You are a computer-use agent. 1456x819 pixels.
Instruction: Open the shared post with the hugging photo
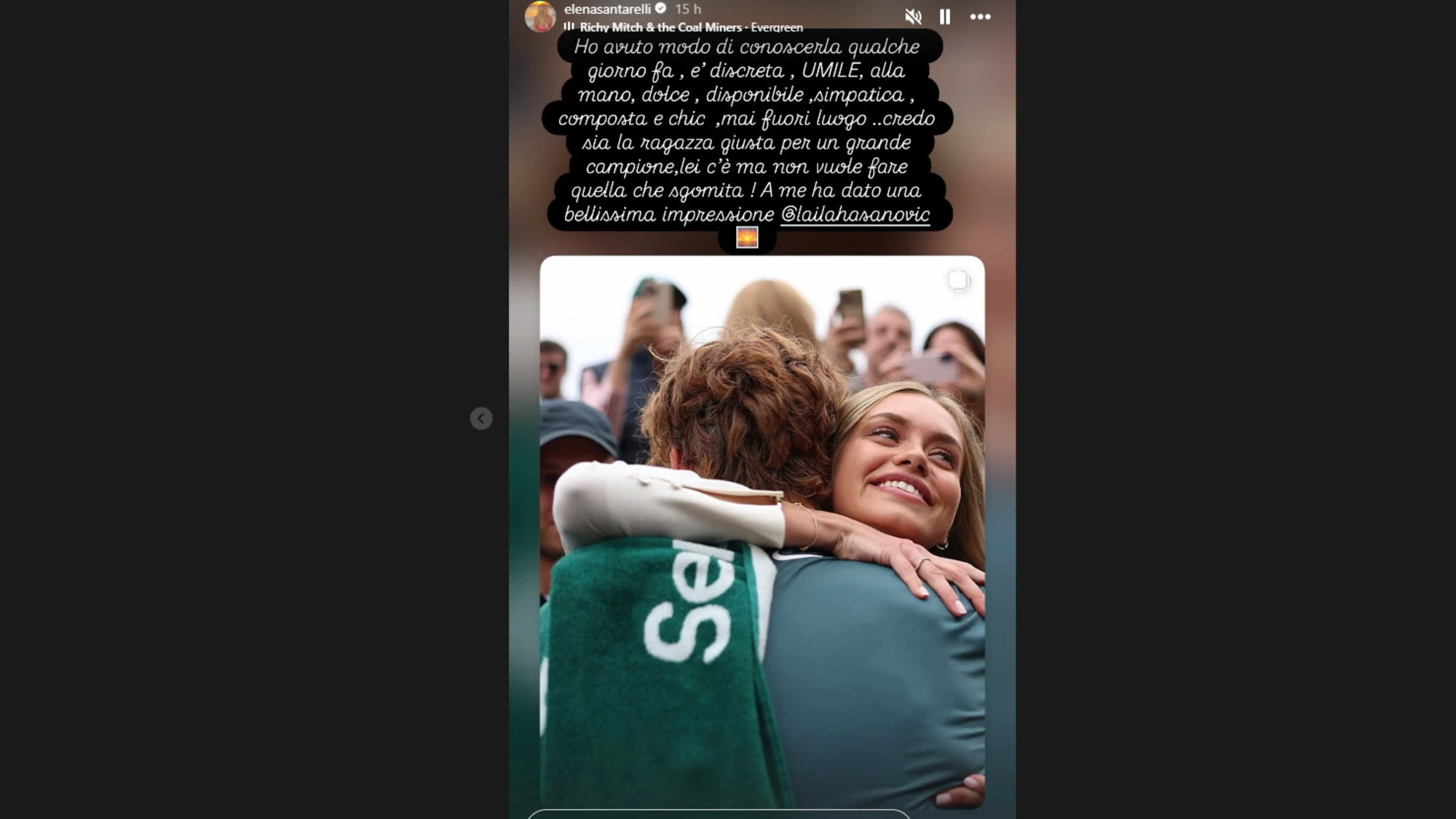(761, 531)
